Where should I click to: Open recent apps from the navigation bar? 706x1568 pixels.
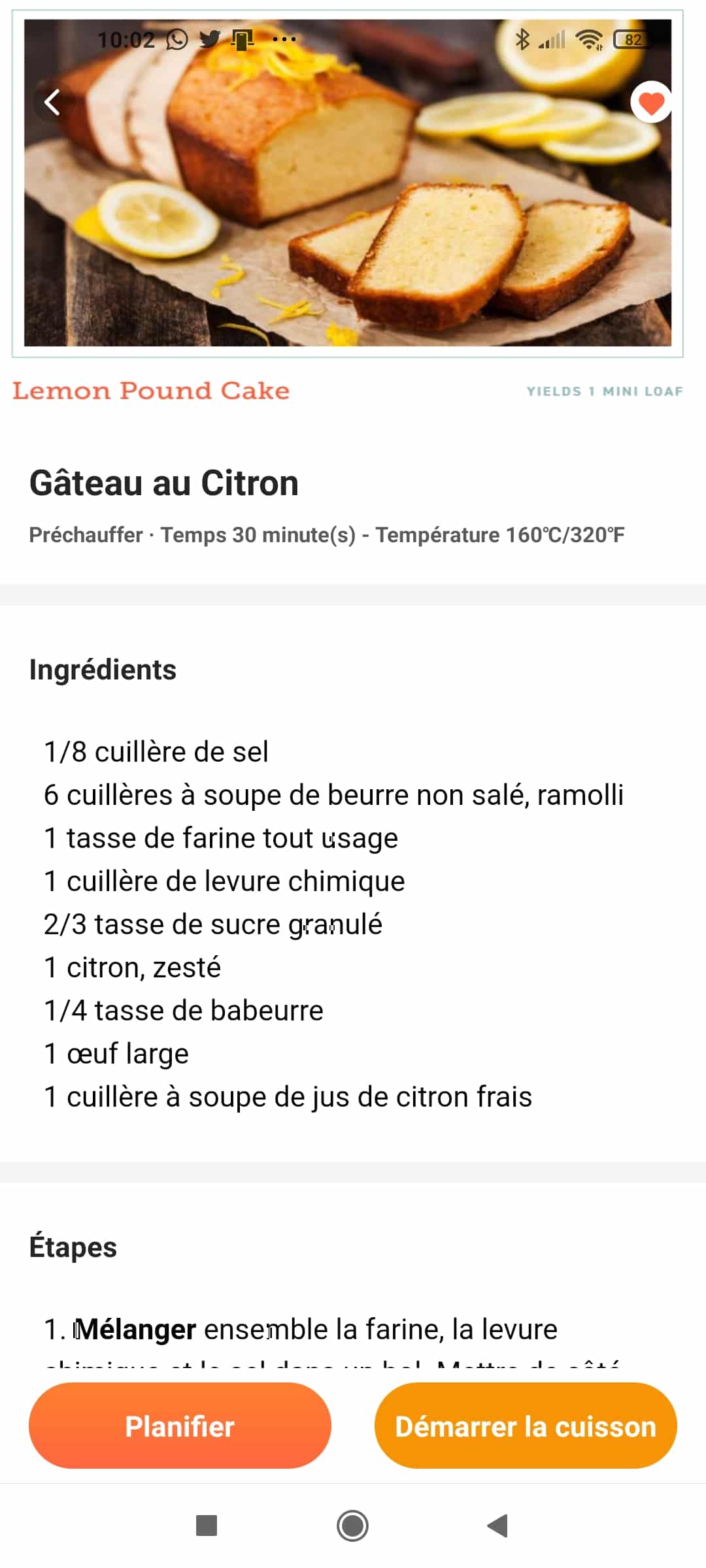(207, 1526)
